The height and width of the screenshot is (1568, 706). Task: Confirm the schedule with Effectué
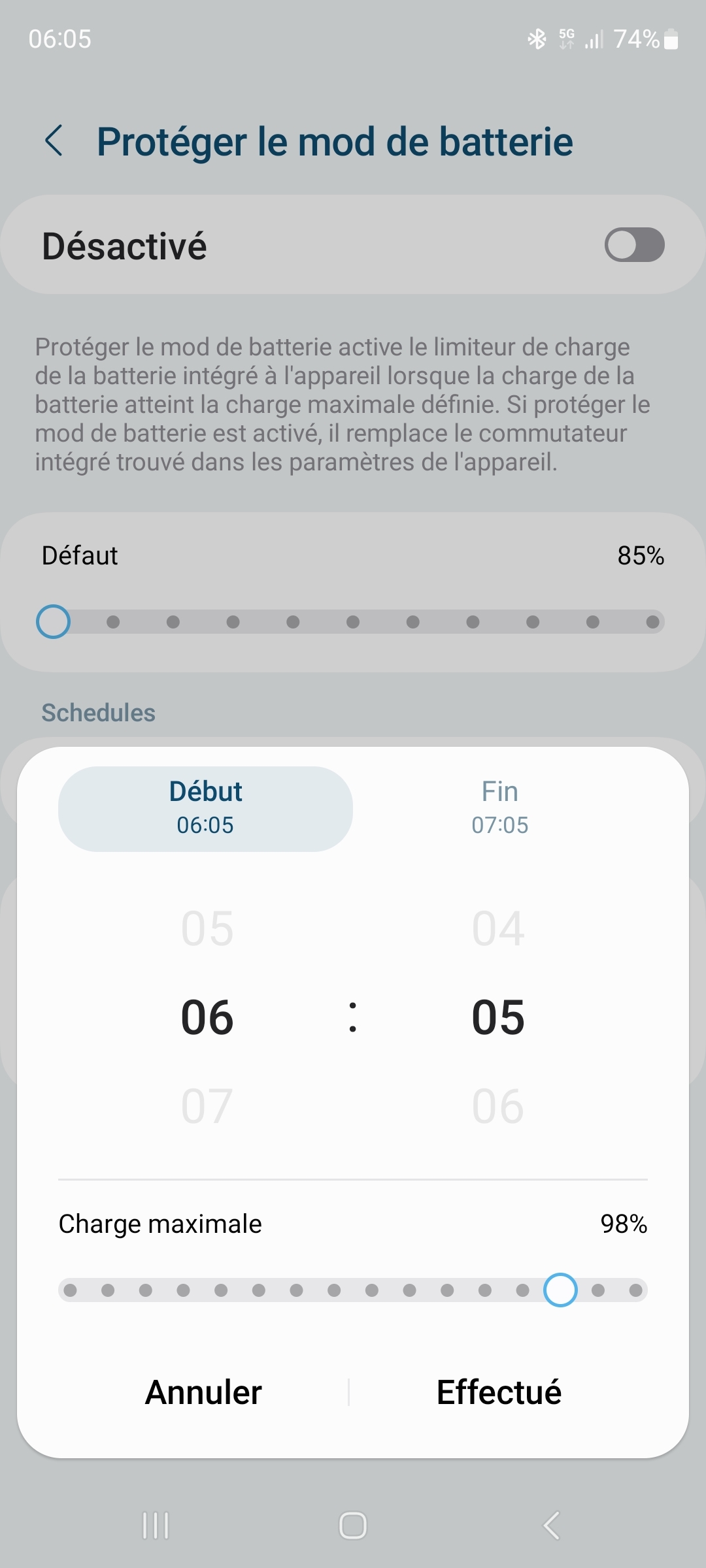[499, 1392]
